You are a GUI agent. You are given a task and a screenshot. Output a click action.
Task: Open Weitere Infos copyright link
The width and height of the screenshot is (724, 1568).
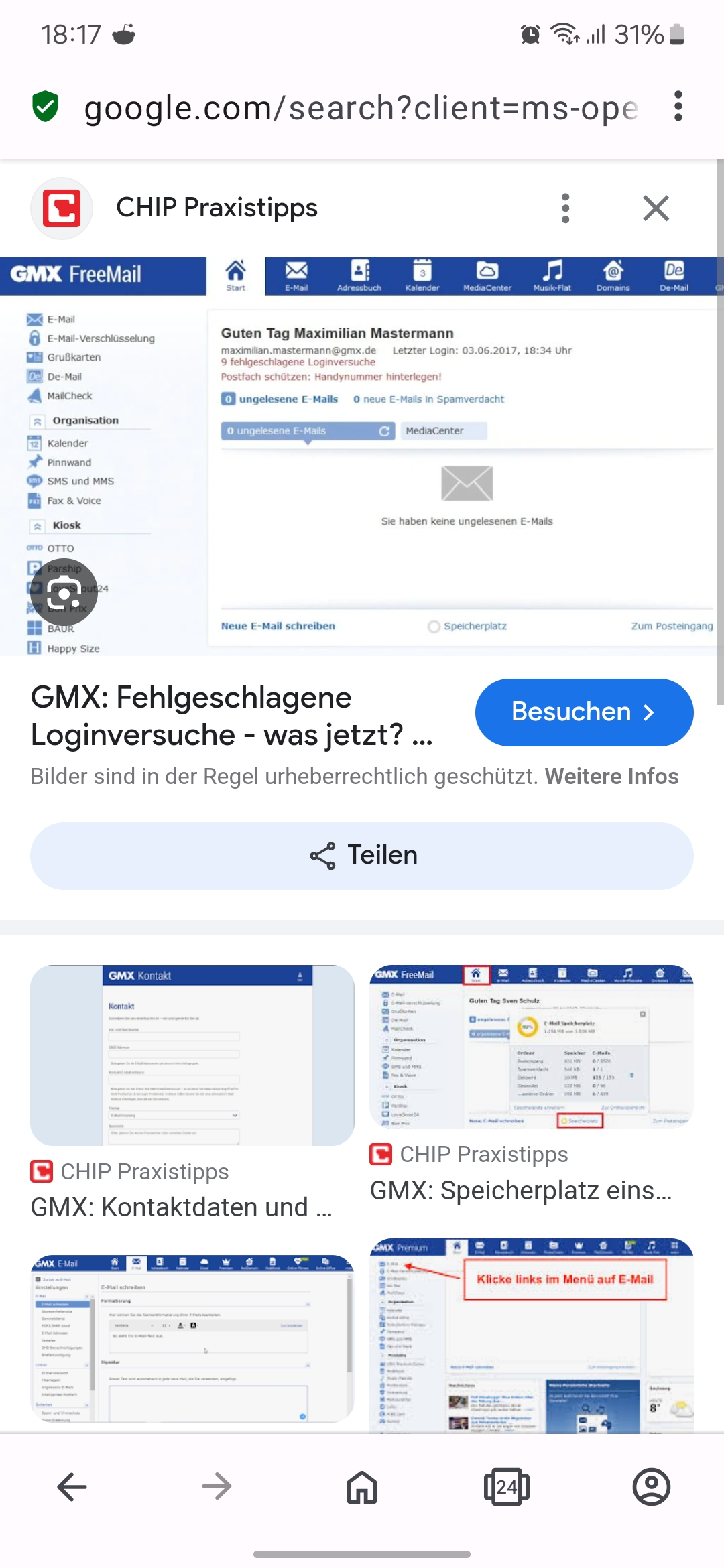(611, 776)
